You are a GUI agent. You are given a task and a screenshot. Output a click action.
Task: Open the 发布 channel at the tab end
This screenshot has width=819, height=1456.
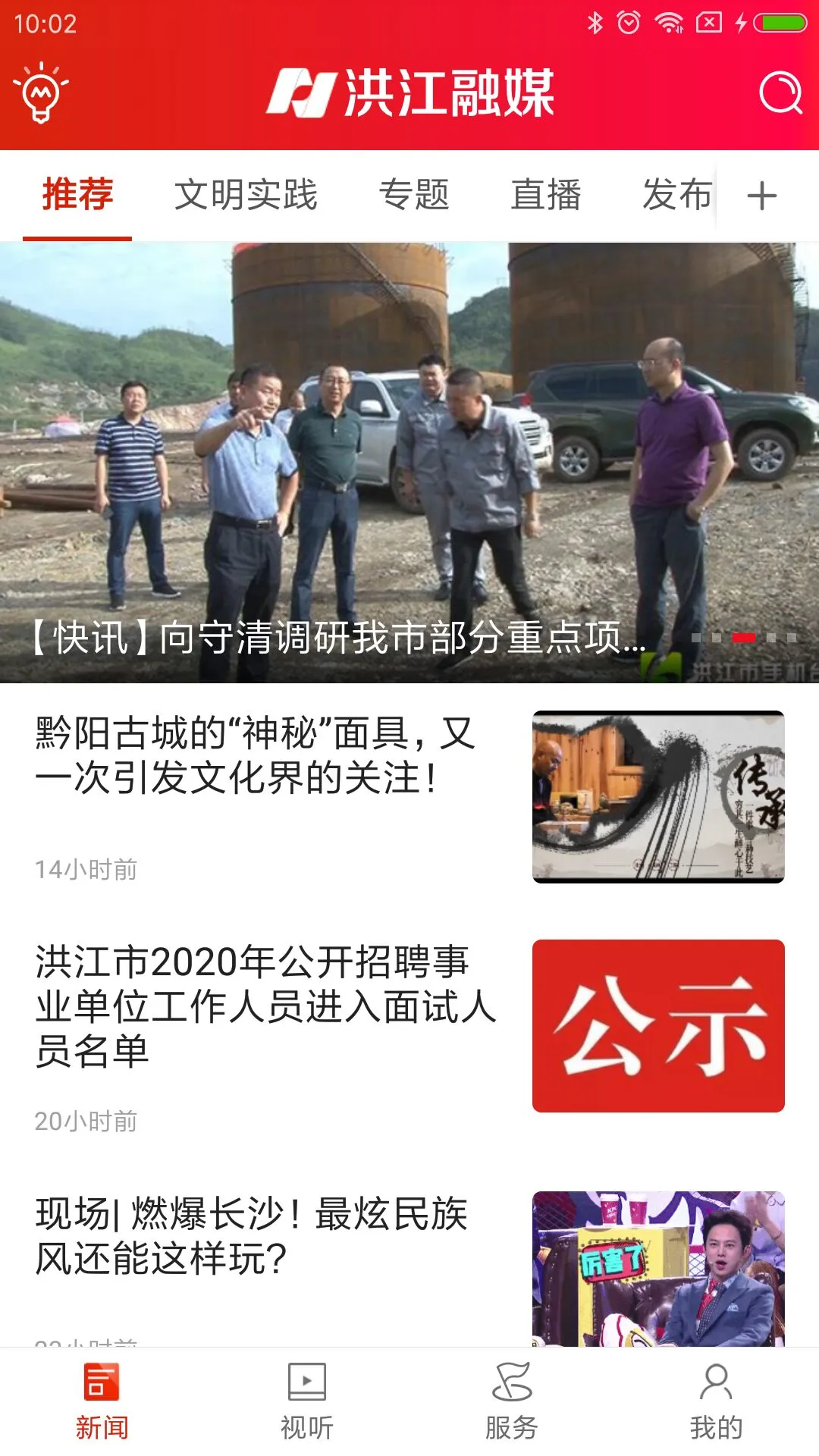pos(676,196)
